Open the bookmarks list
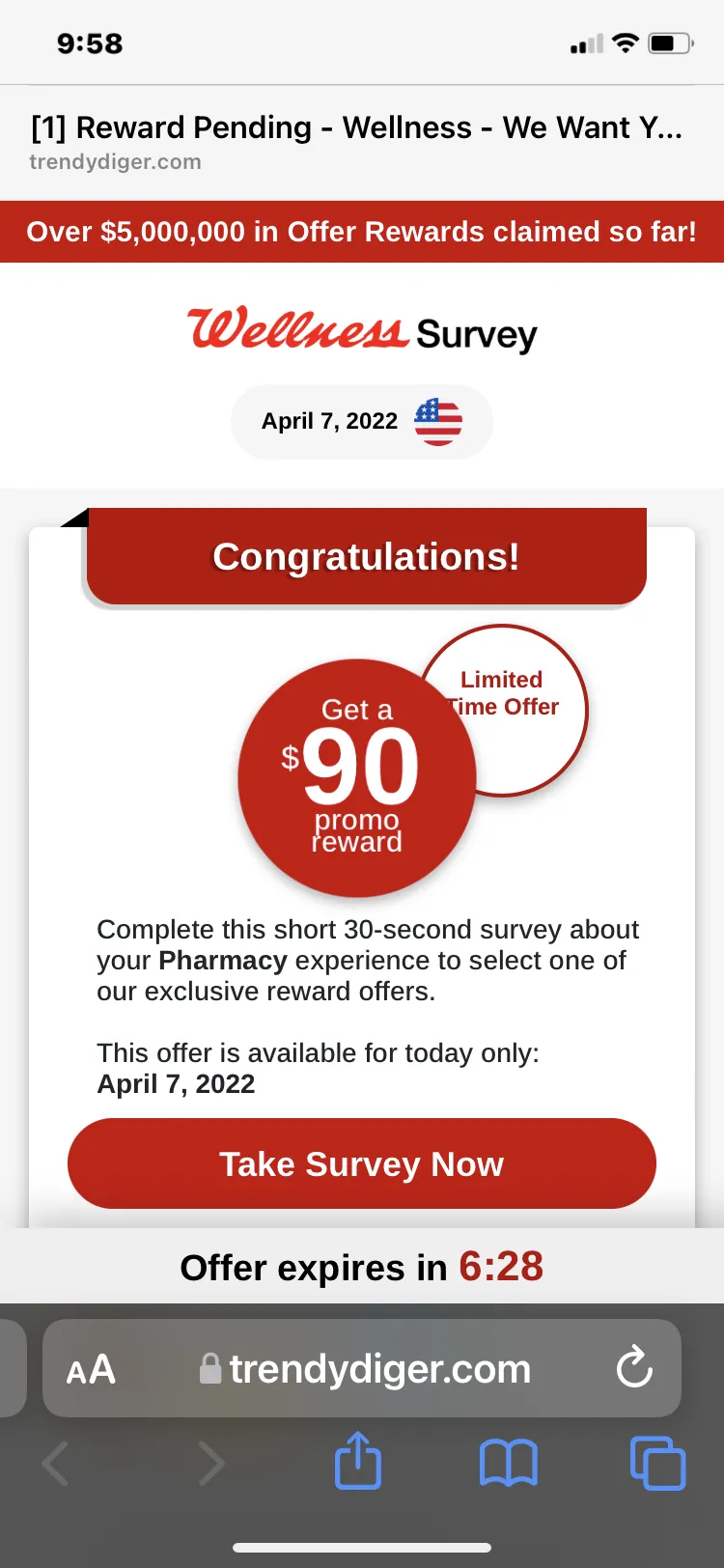Screen dimensions: 724x1568 tap(509, 1463)
